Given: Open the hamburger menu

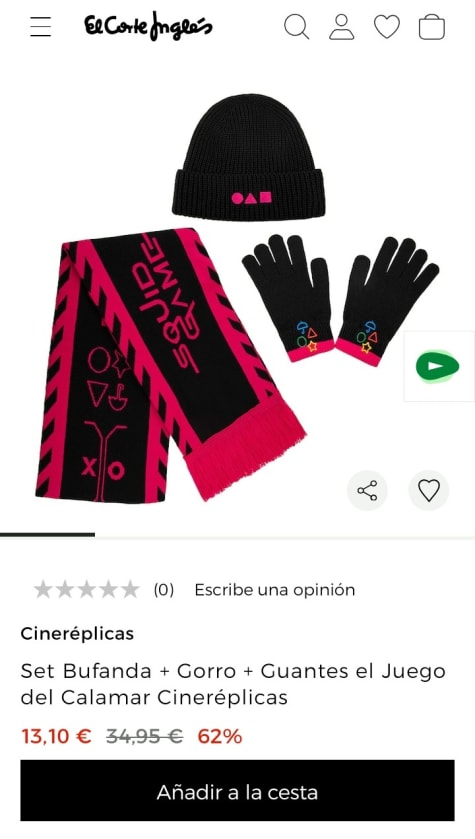Looking at the screenshot, I should click(x=41, y=27).
